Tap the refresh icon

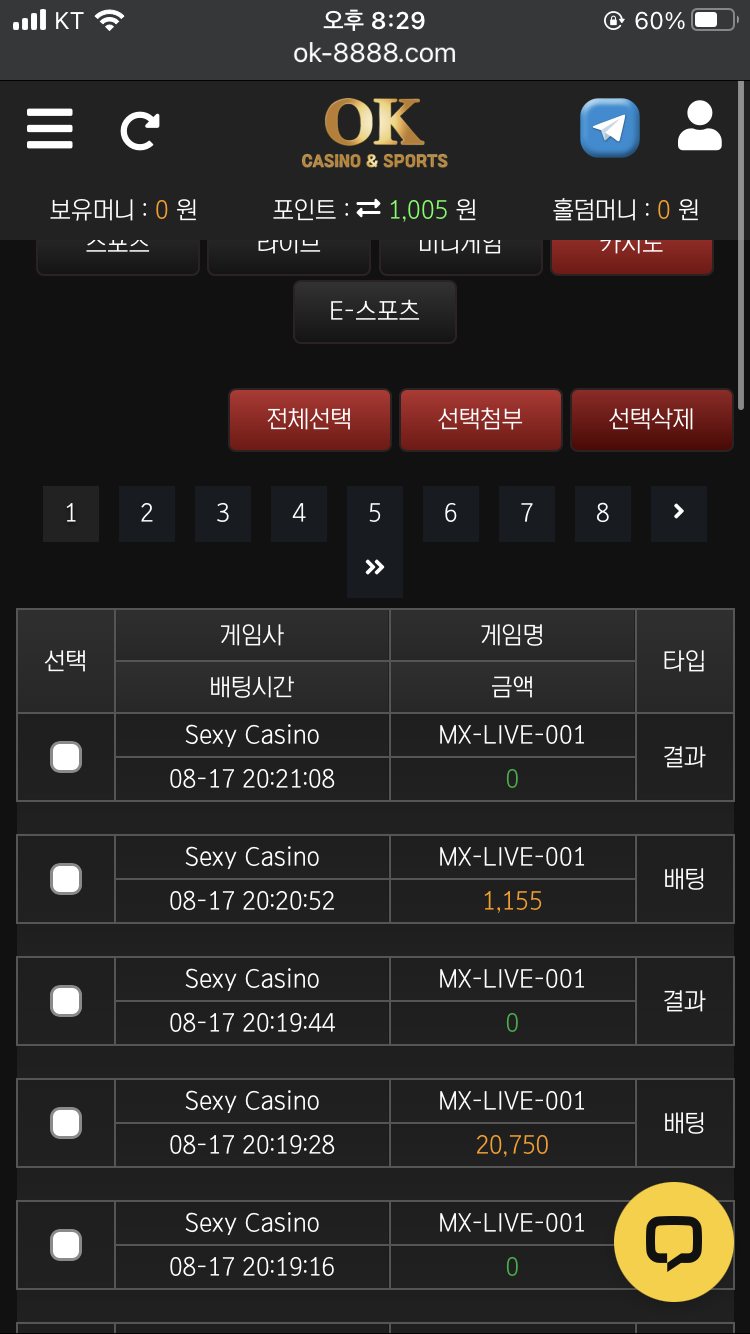point(140,131)
